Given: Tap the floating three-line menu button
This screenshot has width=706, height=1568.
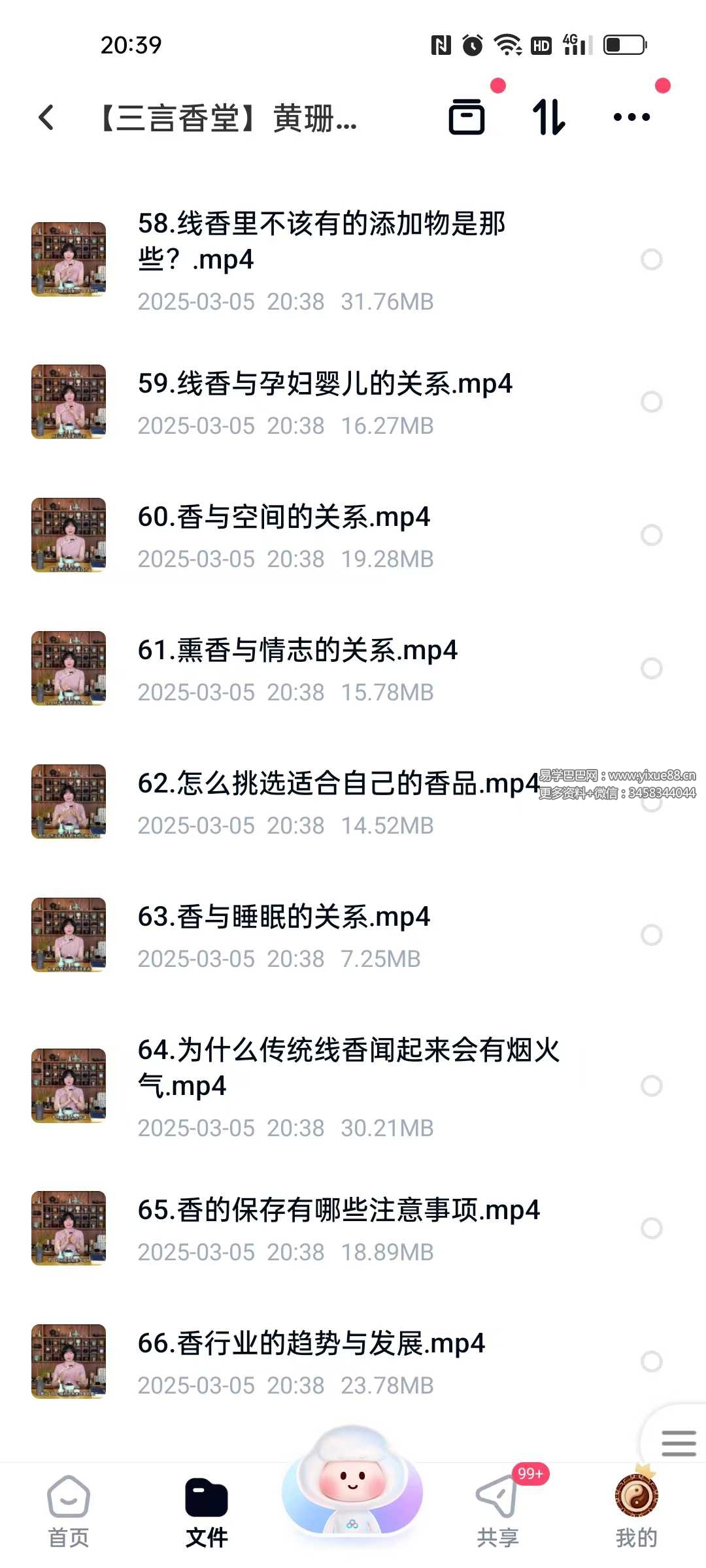Looking at the screenshot, I should (x=679, y=1443).
